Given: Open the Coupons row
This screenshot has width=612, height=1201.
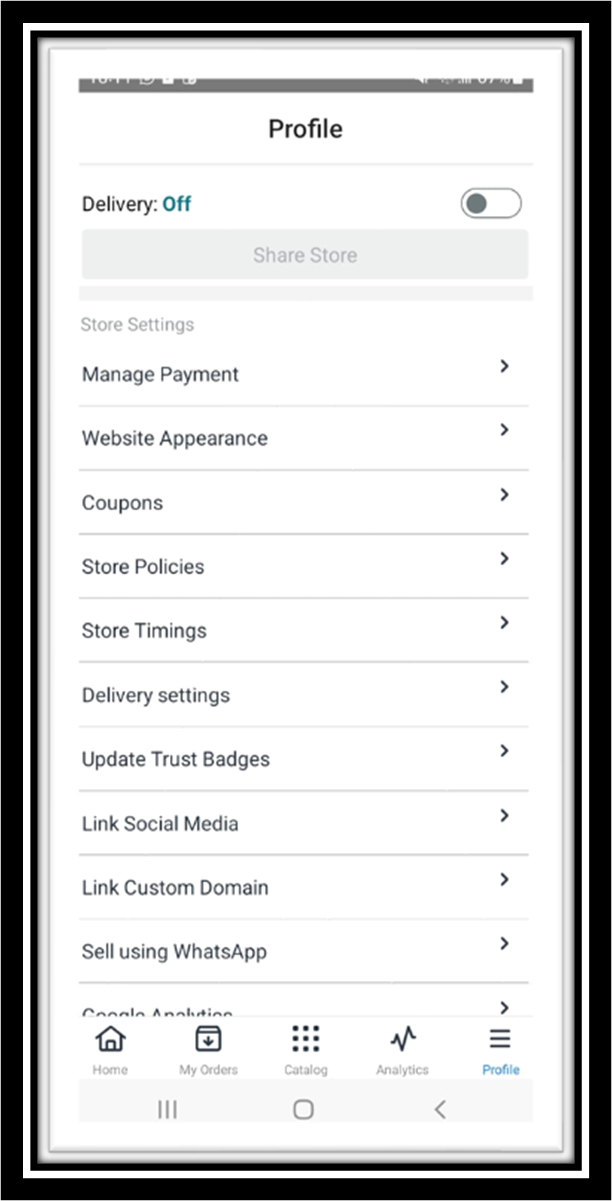Looking at the screenshot, I should tap(304, 502).
